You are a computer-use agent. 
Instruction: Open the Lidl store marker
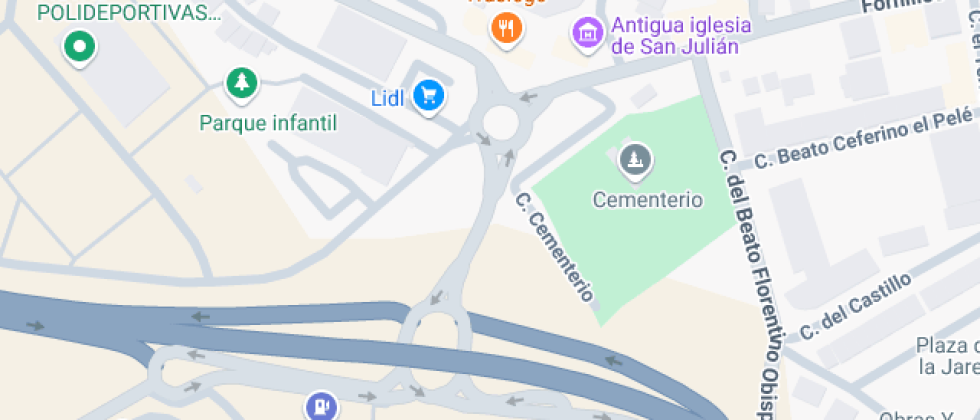tap(430, 96)
